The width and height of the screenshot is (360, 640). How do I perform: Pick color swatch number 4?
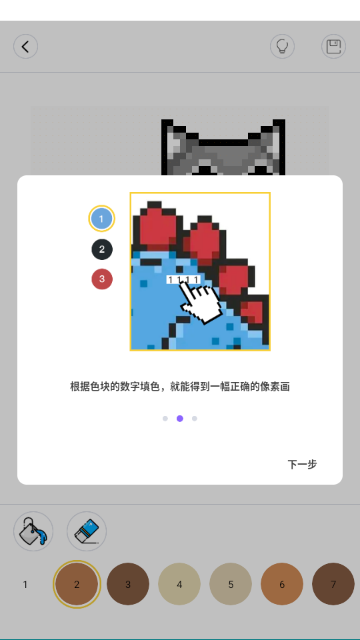179,584
